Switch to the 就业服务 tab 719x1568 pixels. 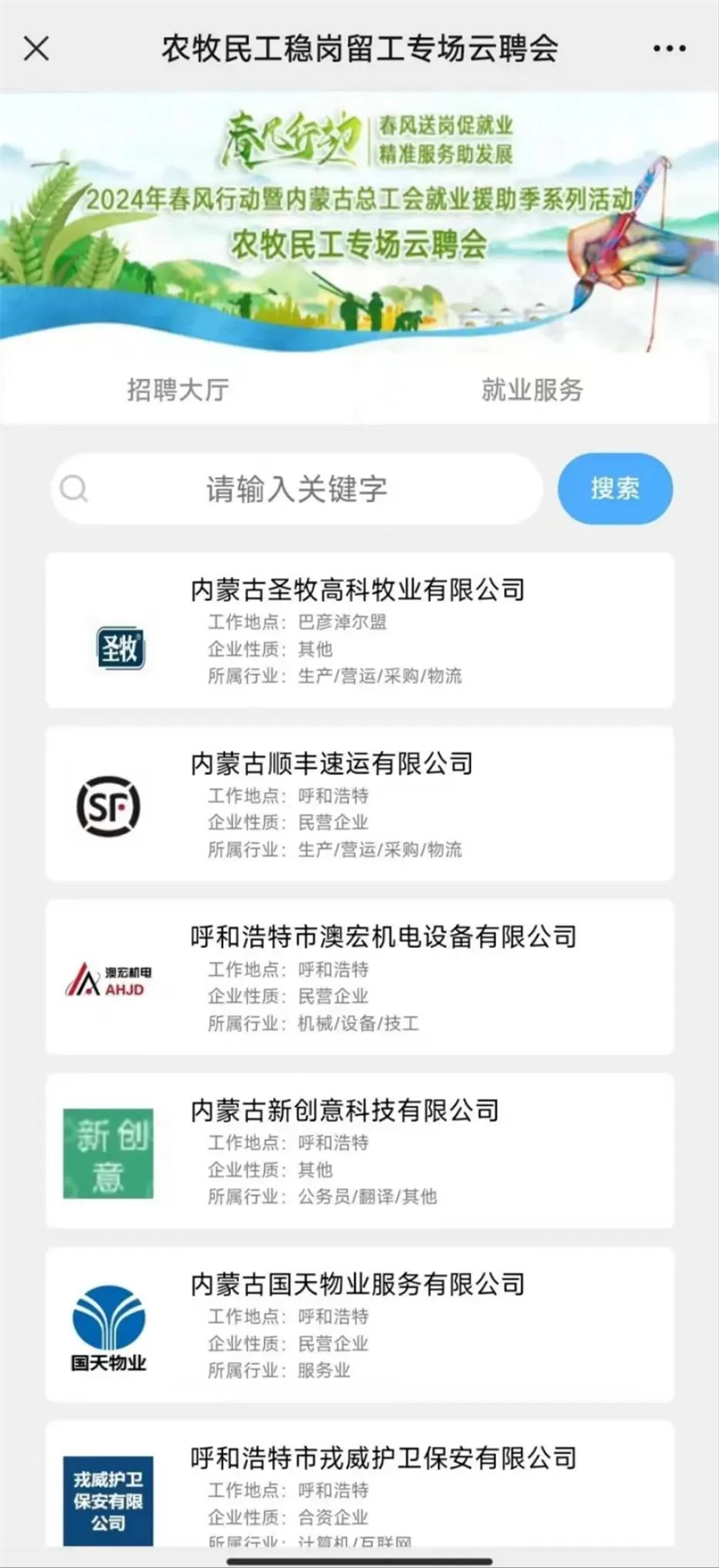tap(532, 390)
